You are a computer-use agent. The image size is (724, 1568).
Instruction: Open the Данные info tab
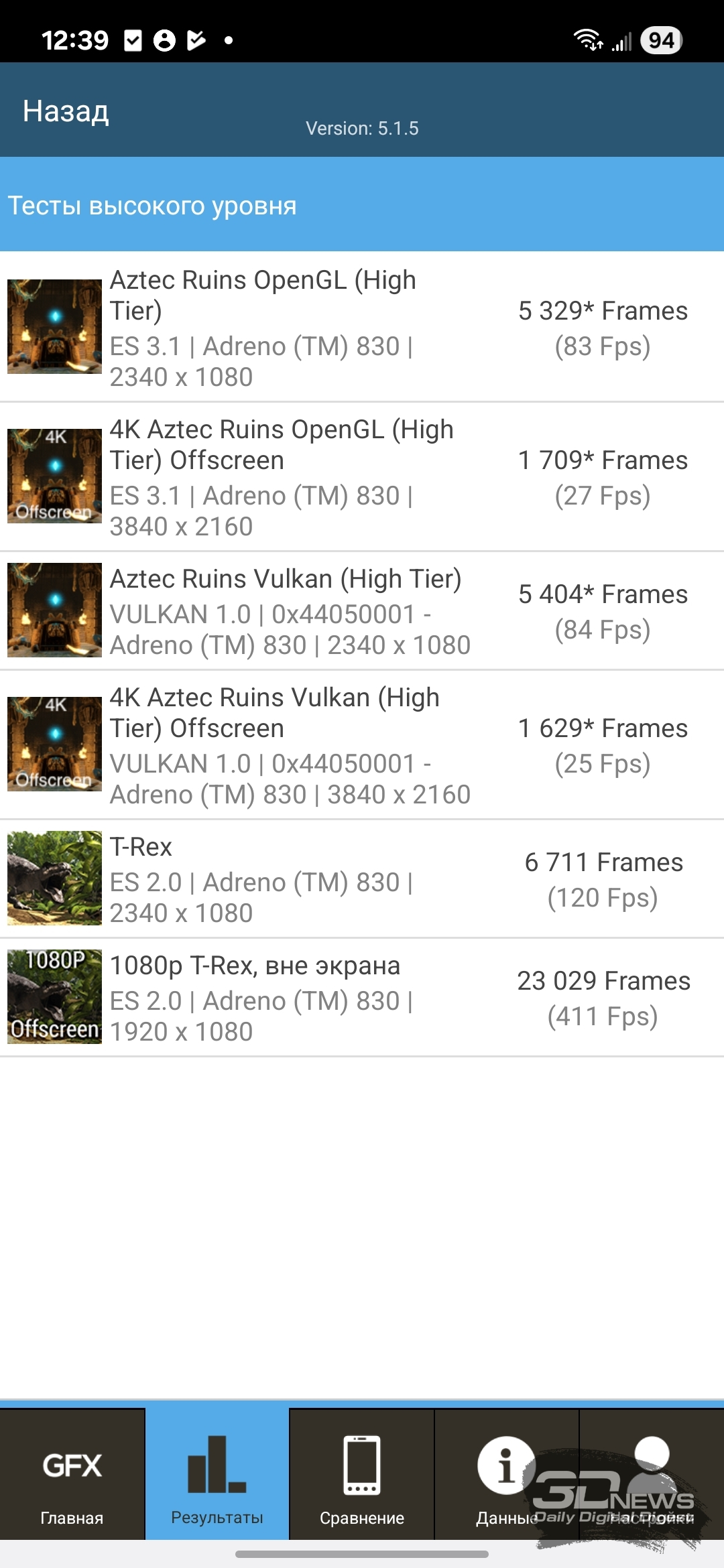point(507,1474)
